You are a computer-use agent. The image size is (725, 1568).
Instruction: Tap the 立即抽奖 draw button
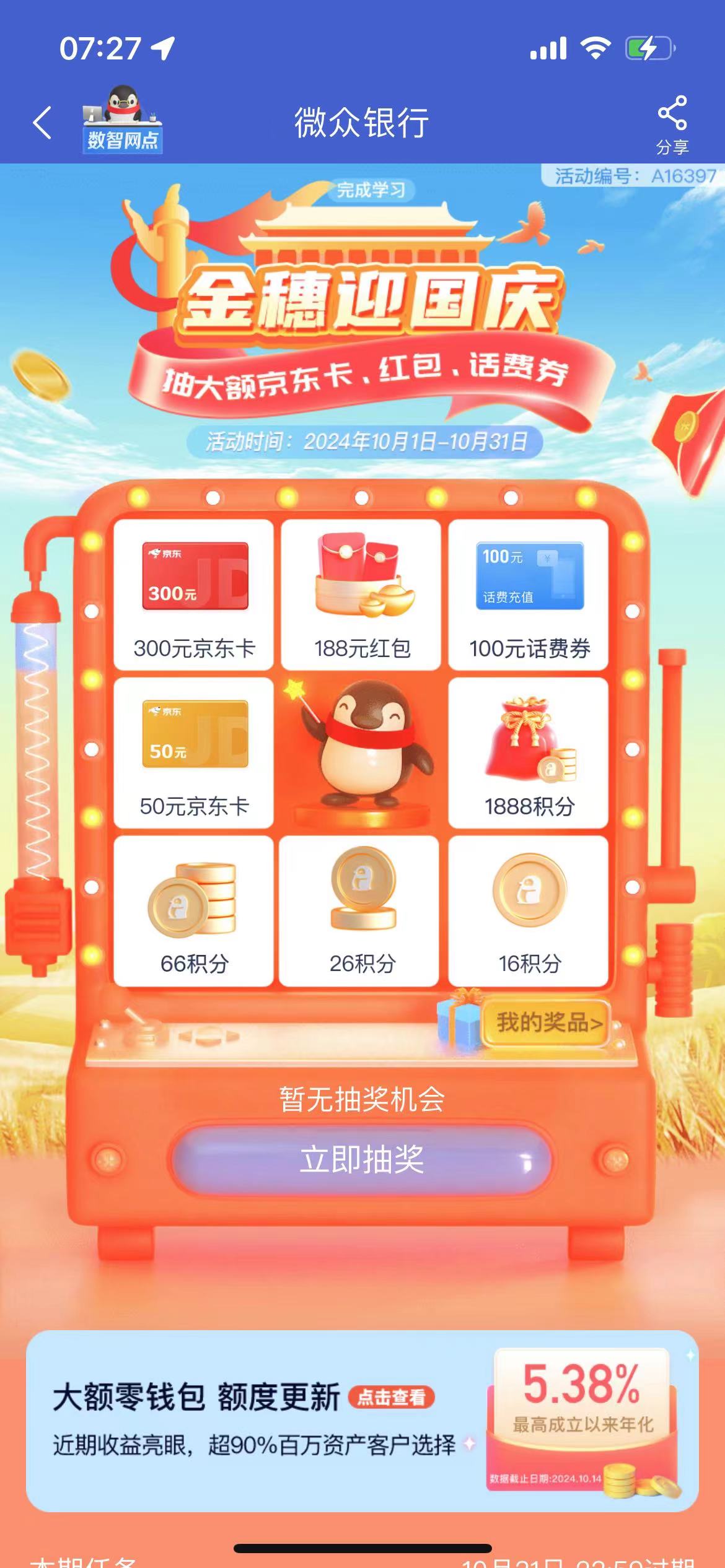(x=362, y=1159)
